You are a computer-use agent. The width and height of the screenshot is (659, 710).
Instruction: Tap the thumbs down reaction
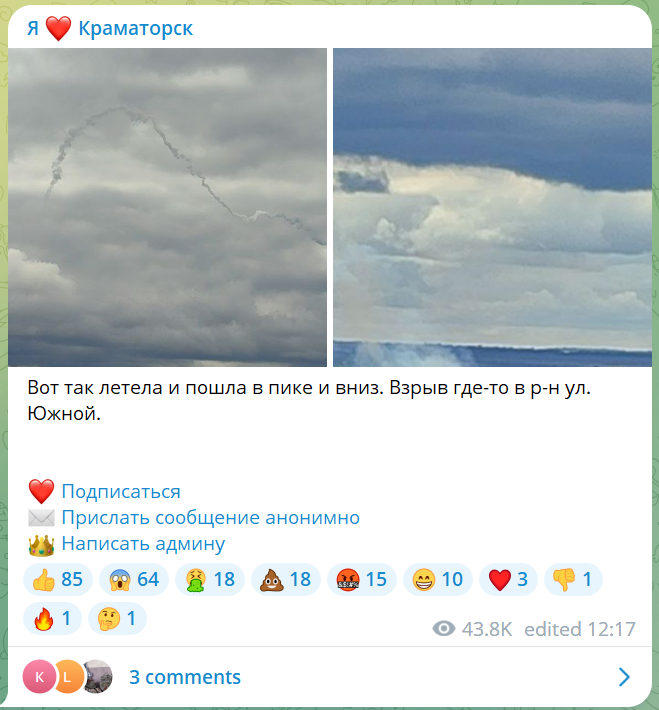click(x=576, y=579)
